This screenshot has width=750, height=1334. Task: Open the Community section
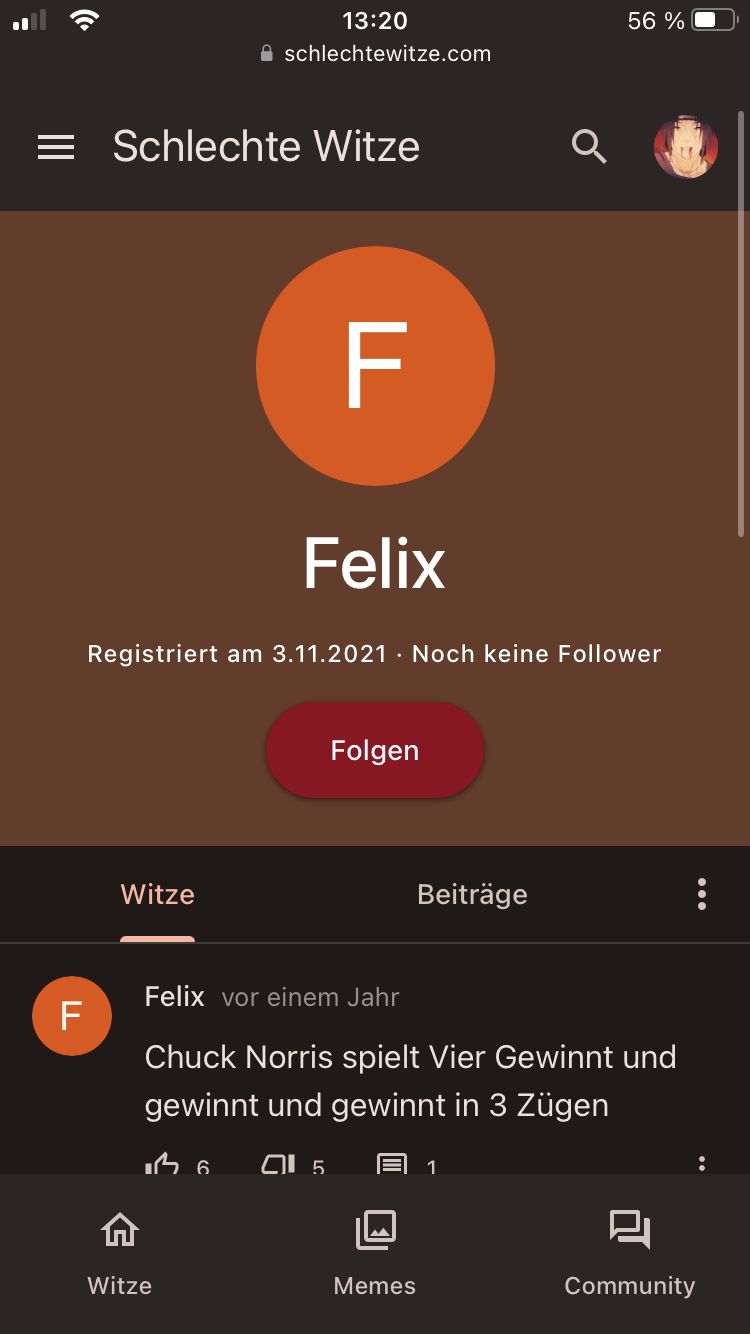pos(629,1254)
